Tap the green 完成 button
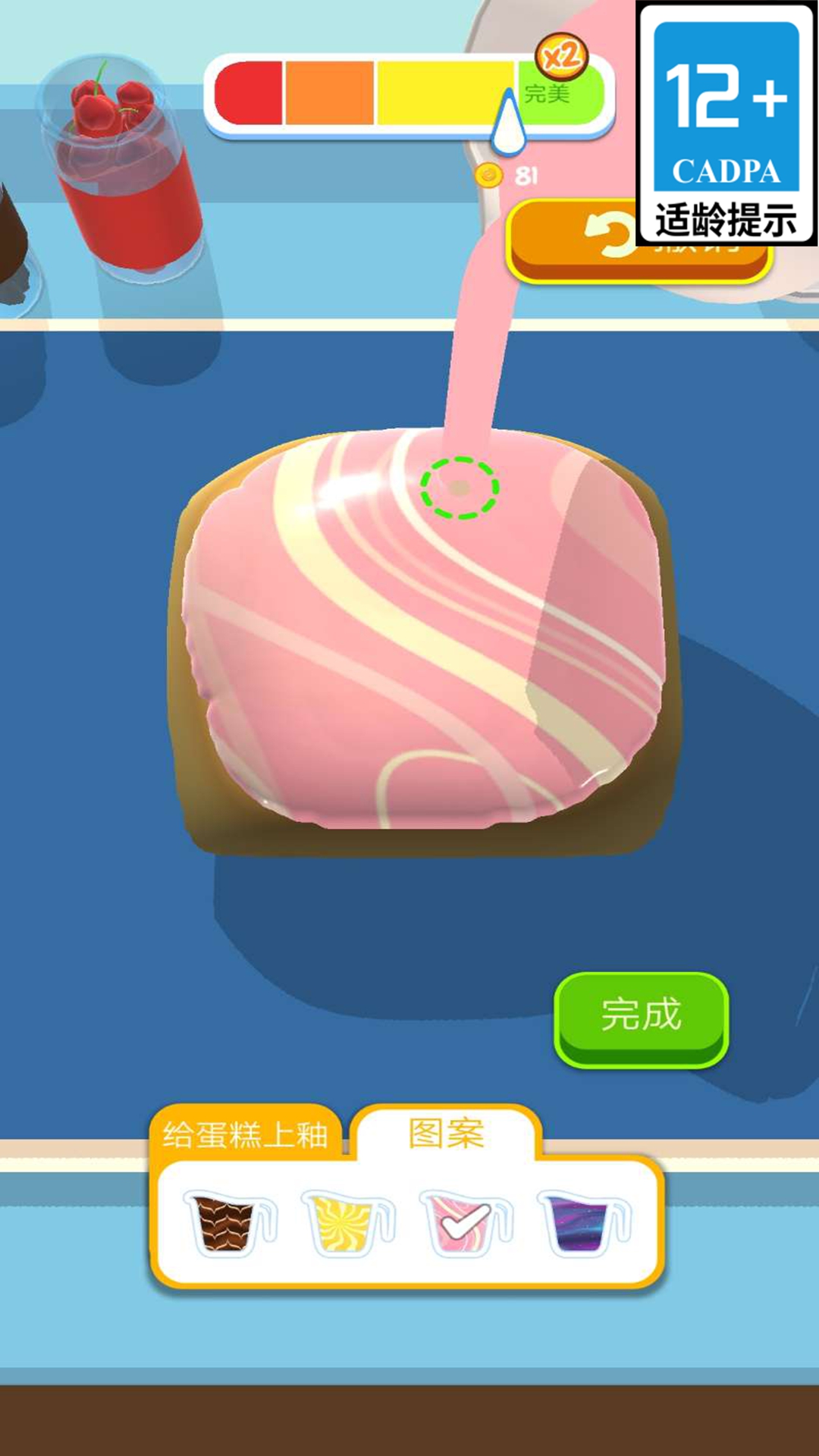 (x=641, y=1018)
